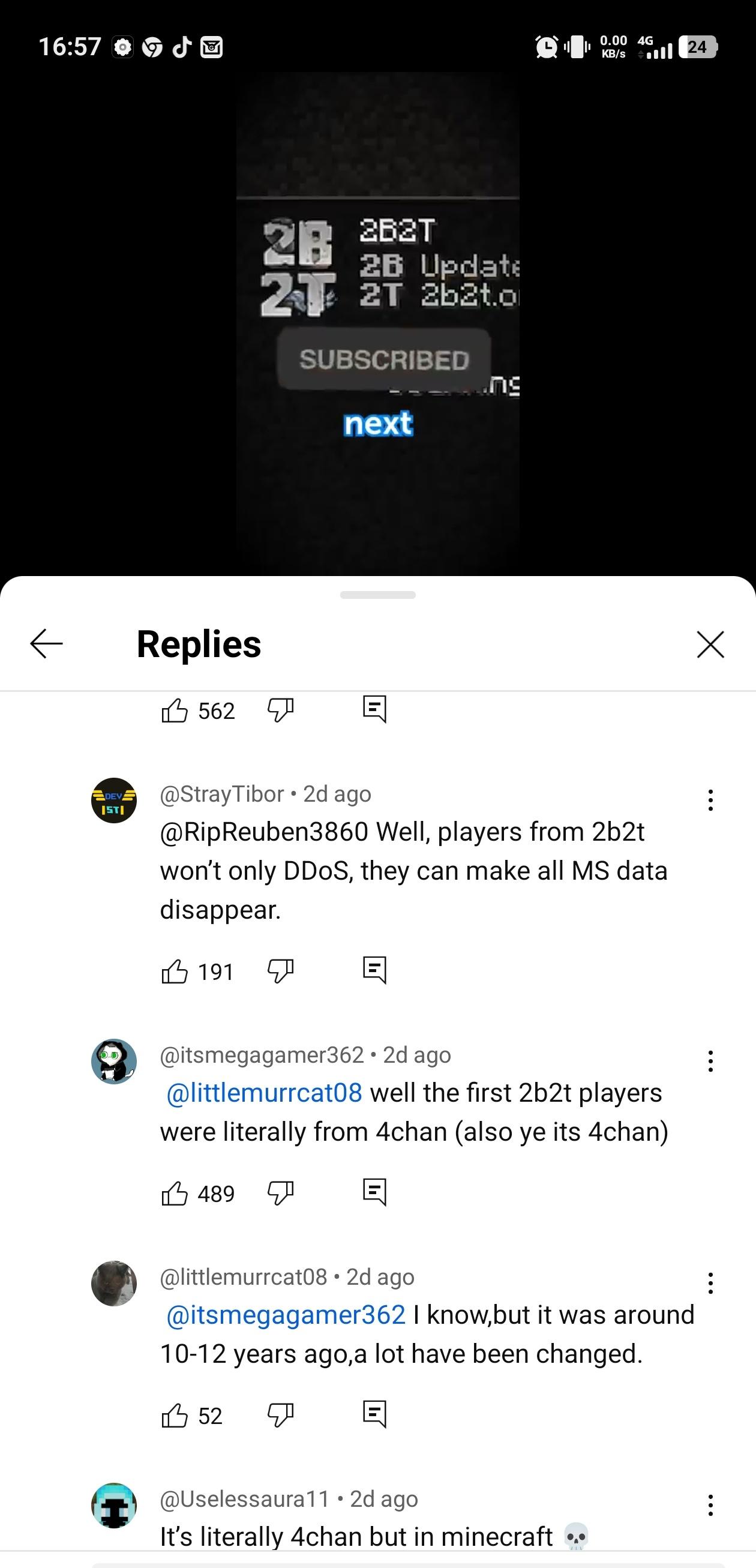Like @littlemurrcat08's comment with 52 likes

click(175, 1415)
